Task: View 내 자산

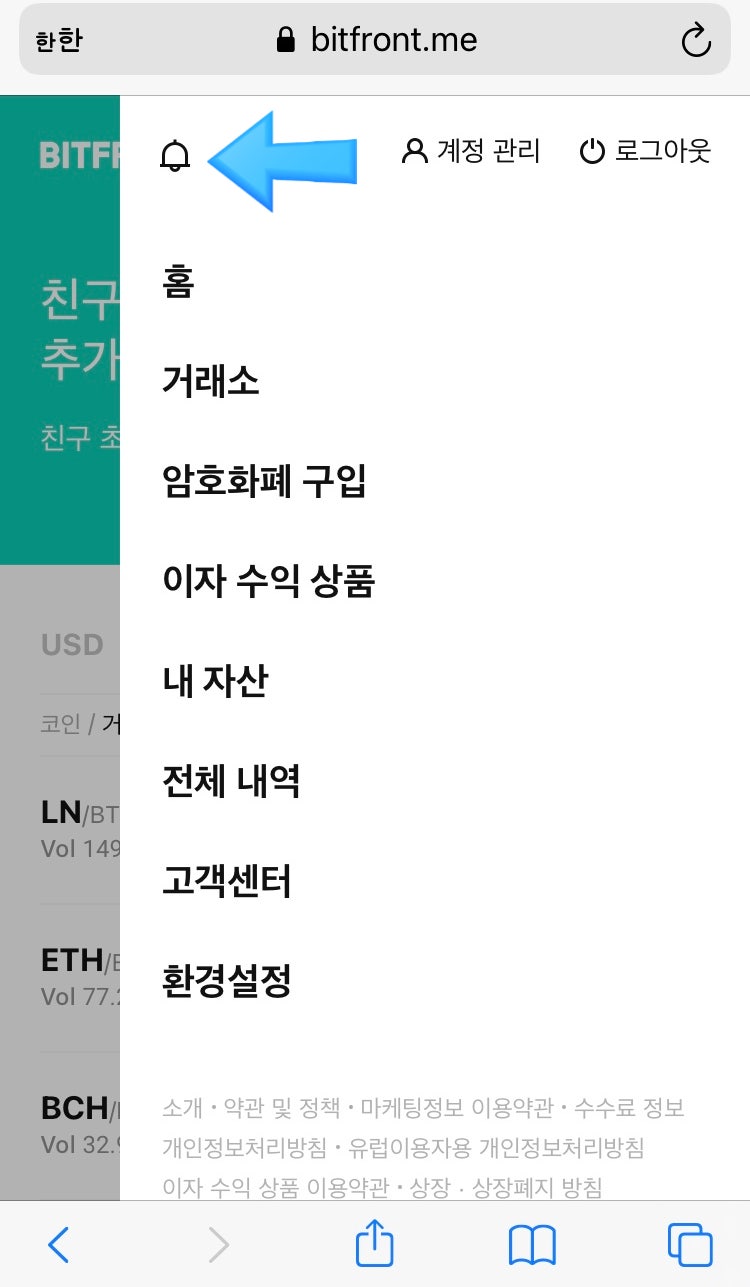Action: point(215,681)
